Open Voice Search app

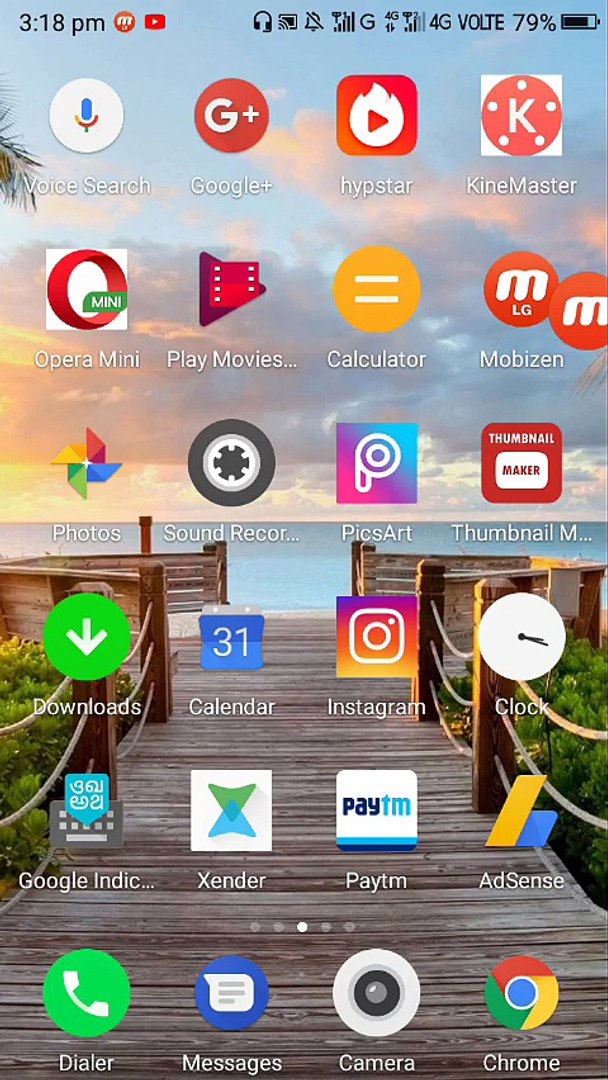point(87,116)
